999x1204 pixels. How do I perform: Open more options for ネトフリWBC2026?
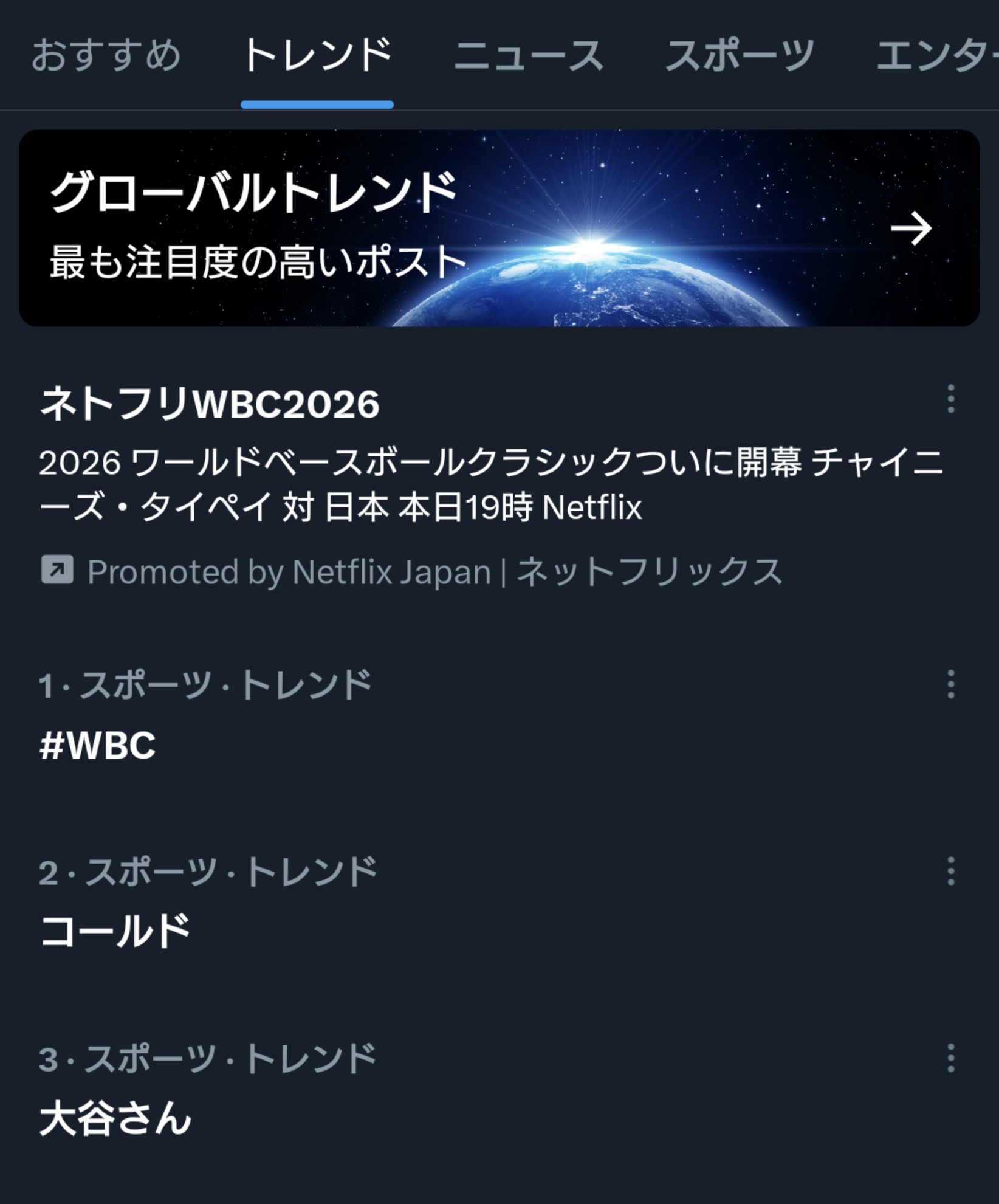click(950, 399)
